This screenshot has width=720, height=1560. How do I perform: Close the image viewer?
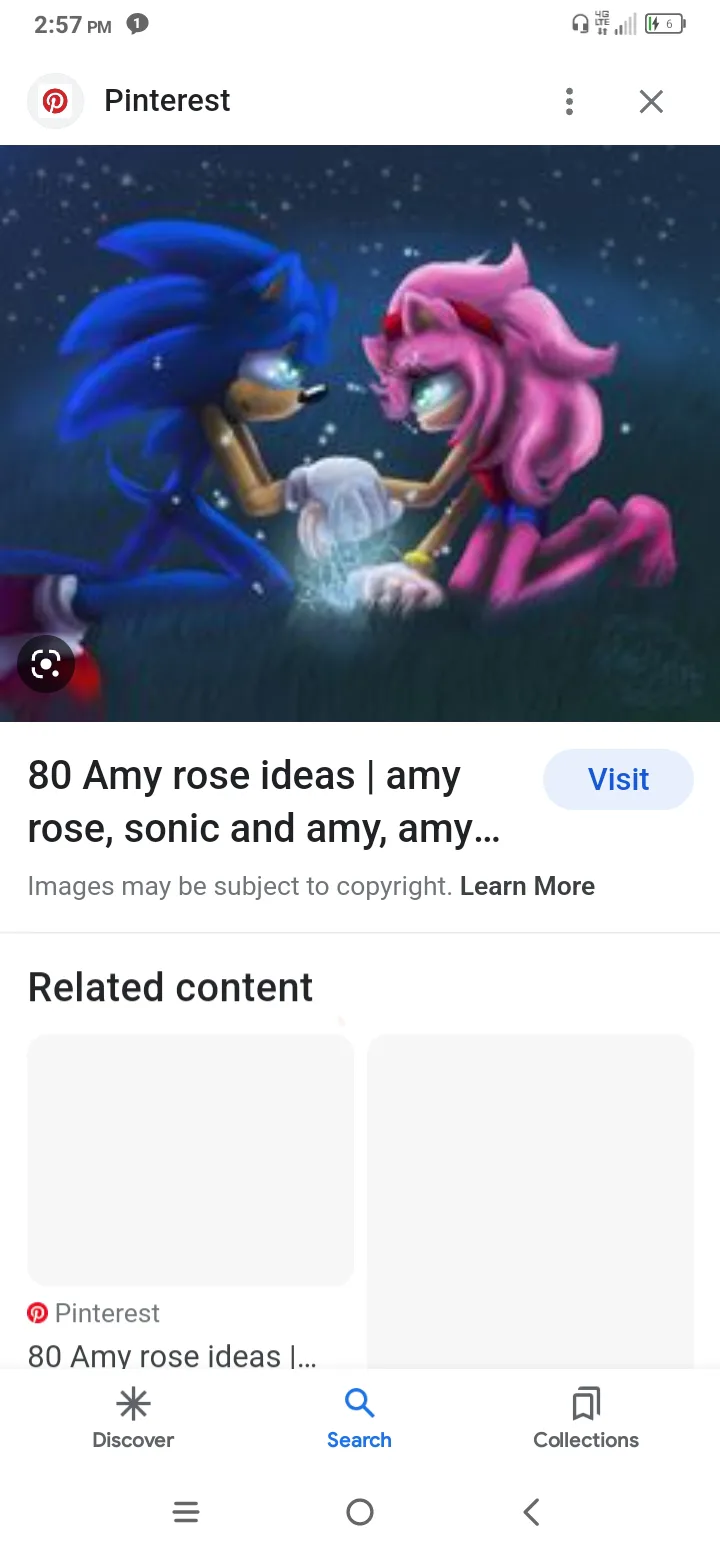(651, 101)
